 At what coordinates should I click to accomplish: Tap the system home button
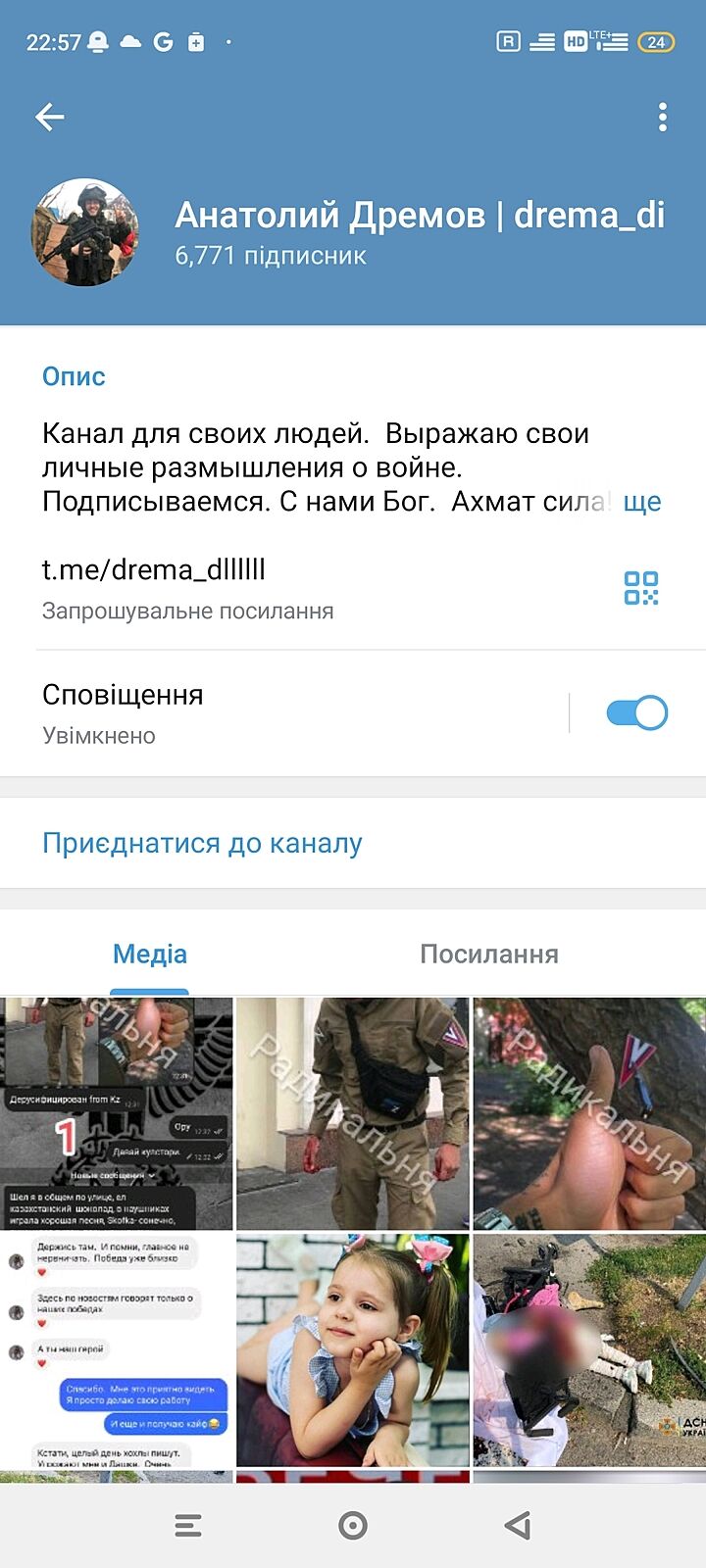(353, 1525)
